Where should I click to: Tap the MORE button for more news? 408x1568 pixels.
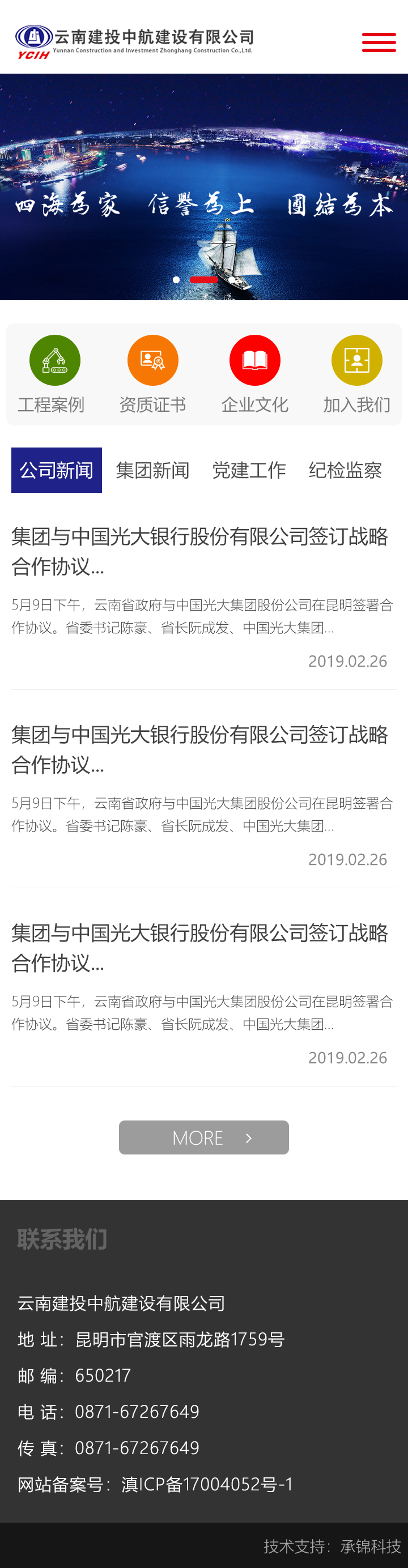tap(203, 1137)
